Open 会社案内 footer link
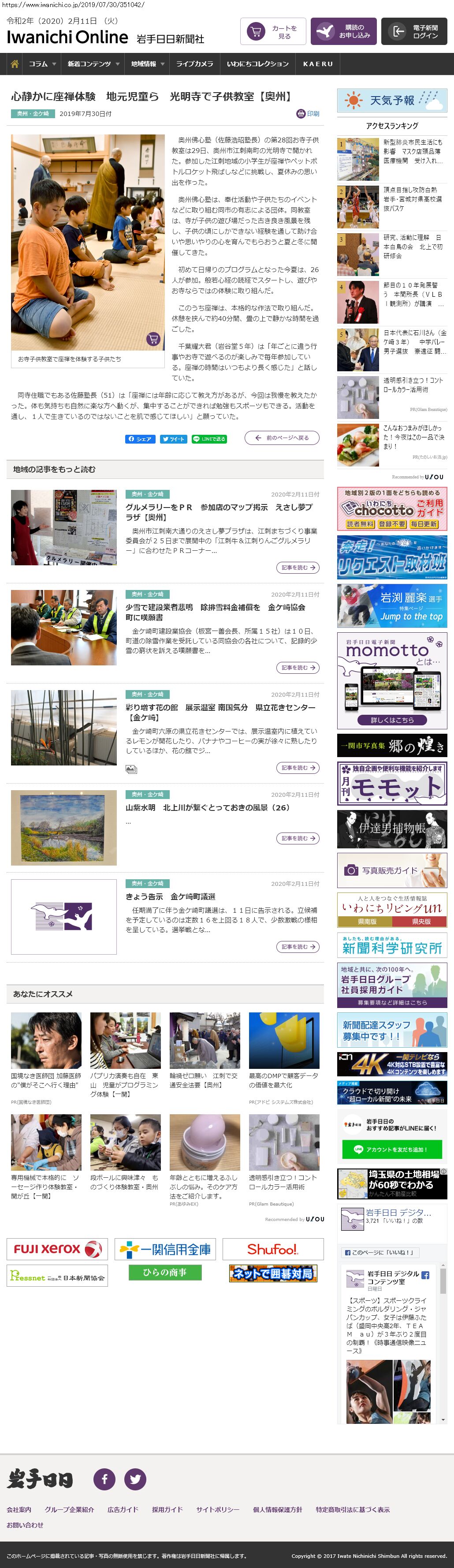 point(19,1509)
